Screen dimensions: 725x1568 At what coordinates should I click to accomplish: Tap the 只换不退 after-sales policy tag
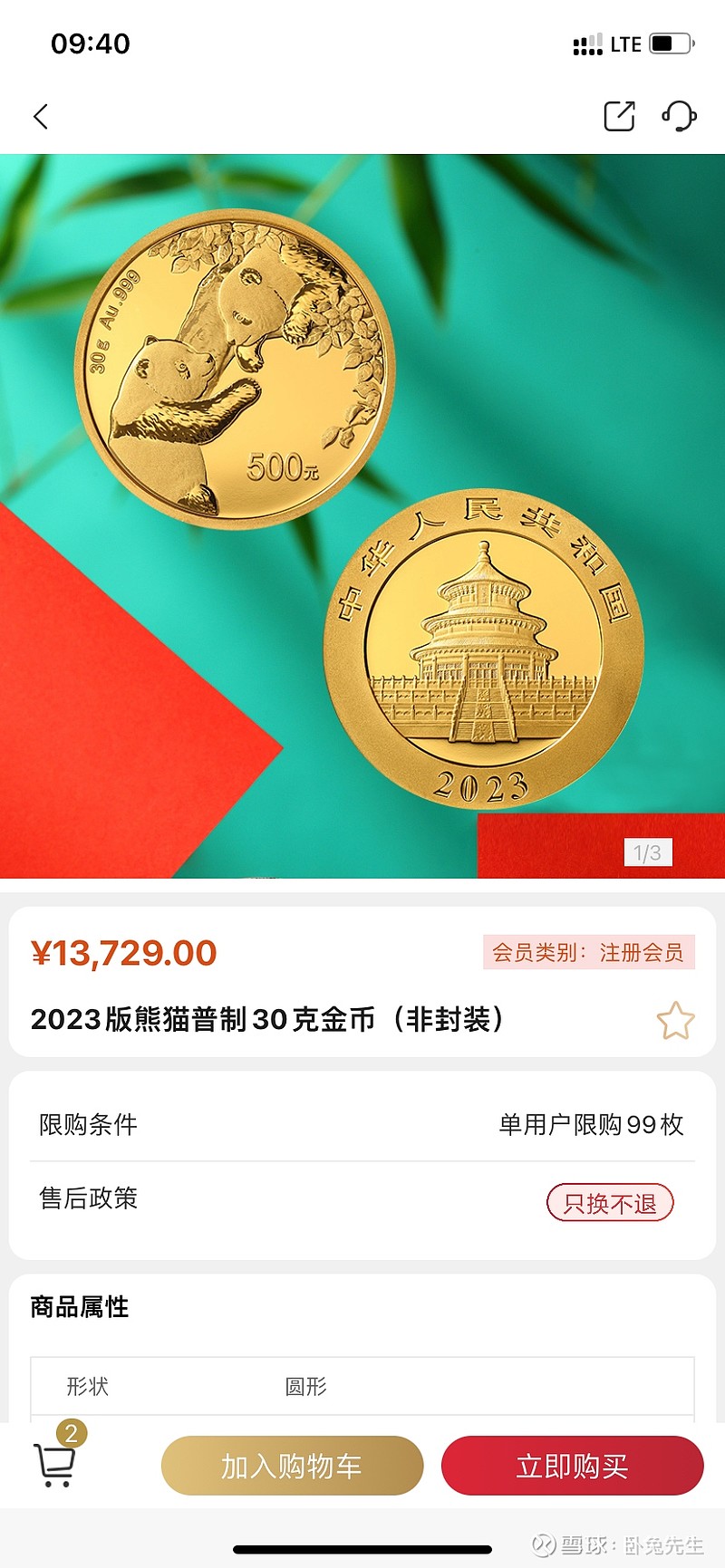click(609, 1202)
